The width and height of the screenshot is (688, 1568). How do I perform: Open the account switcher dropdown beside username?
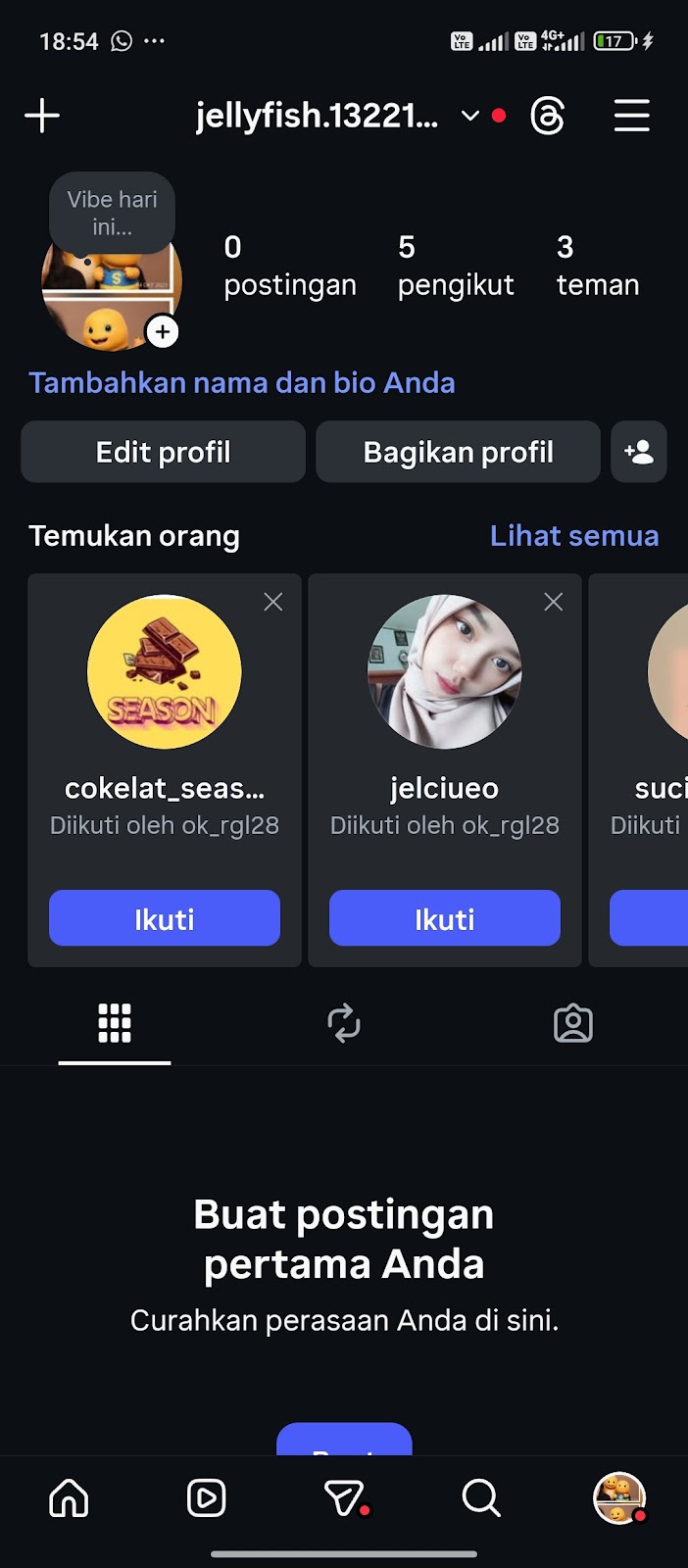[470, 116]
